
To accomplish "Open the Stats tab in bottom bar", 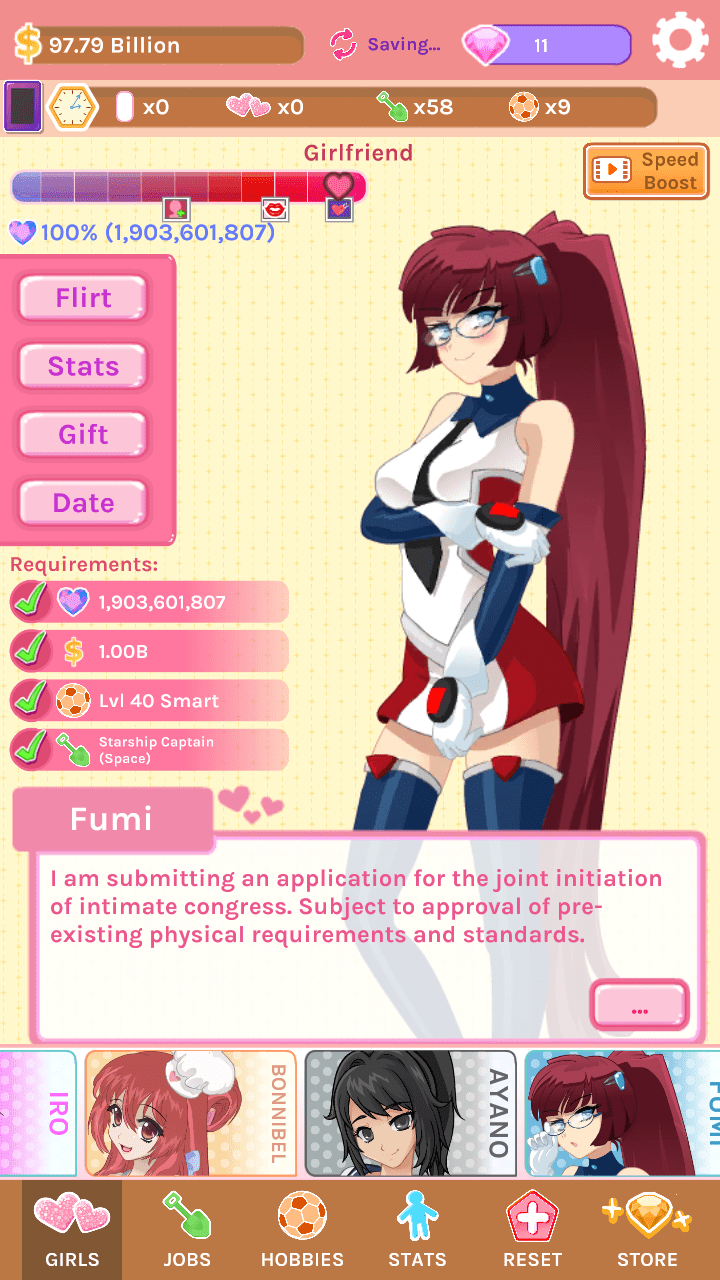I will 417,1230.
